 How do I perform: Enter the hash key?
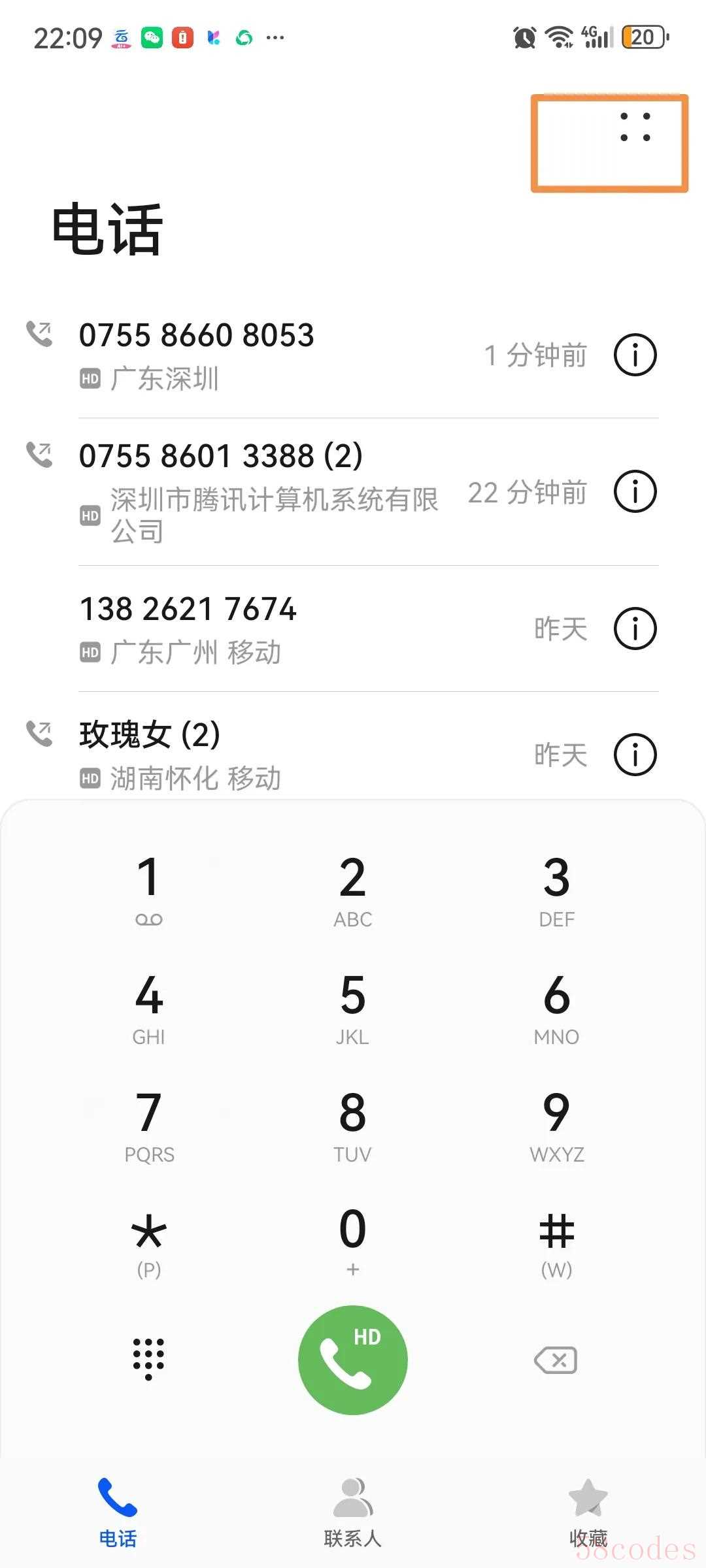[557, 1243]
